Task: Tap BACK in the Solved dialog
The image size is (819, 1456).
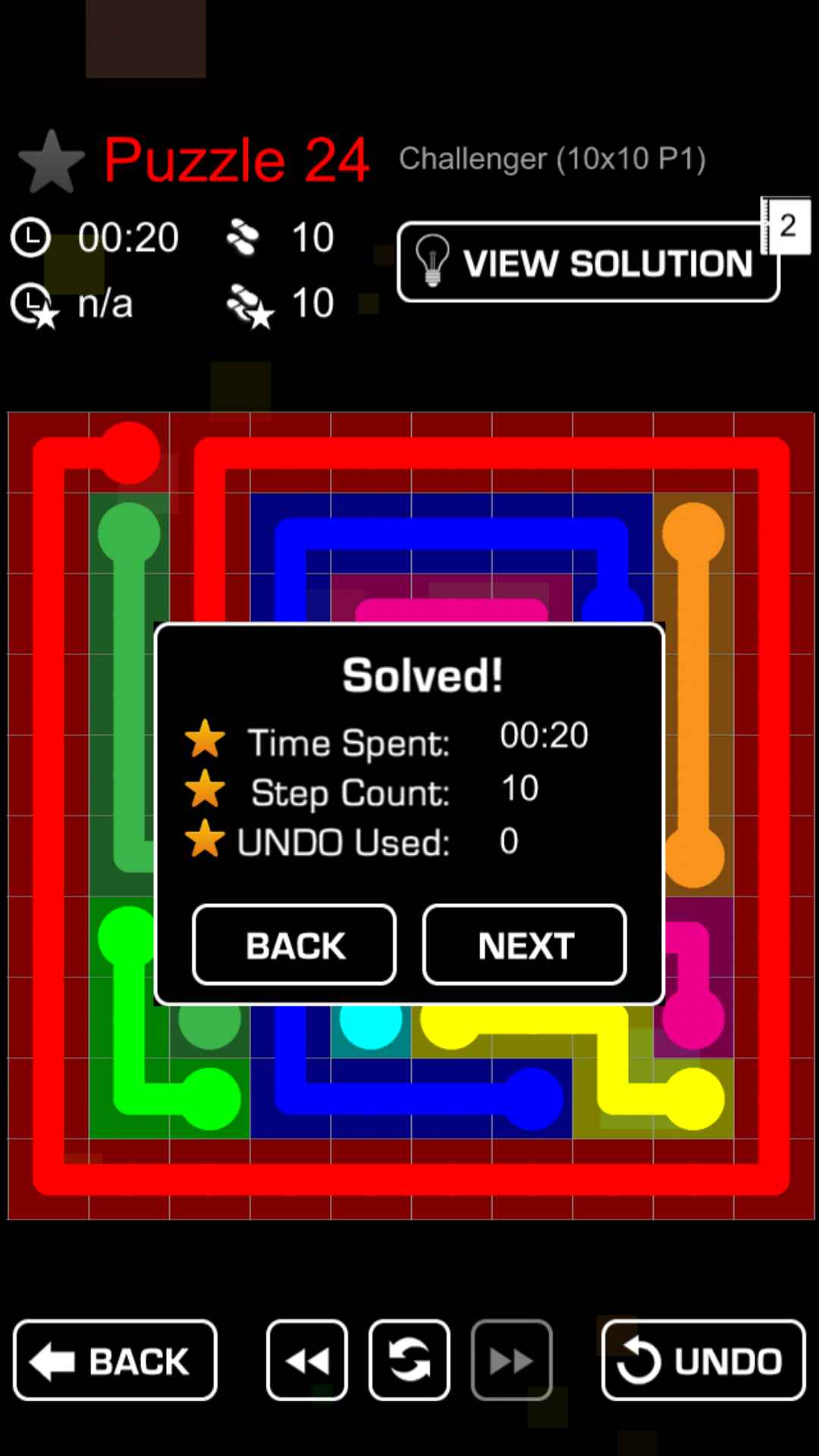Action: [294, 945]
